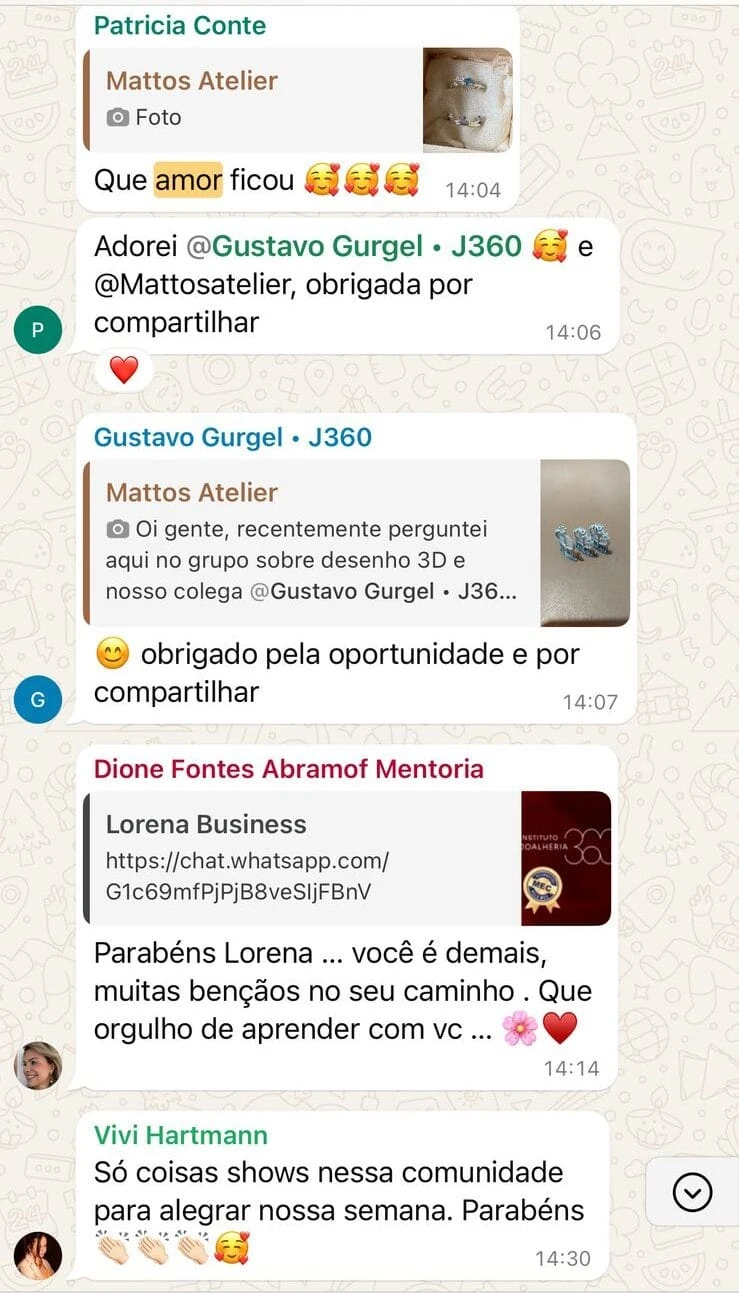Open Patricia Conte's sender name
Viewport: 739px width, 1293px height.
click(178, 25)
